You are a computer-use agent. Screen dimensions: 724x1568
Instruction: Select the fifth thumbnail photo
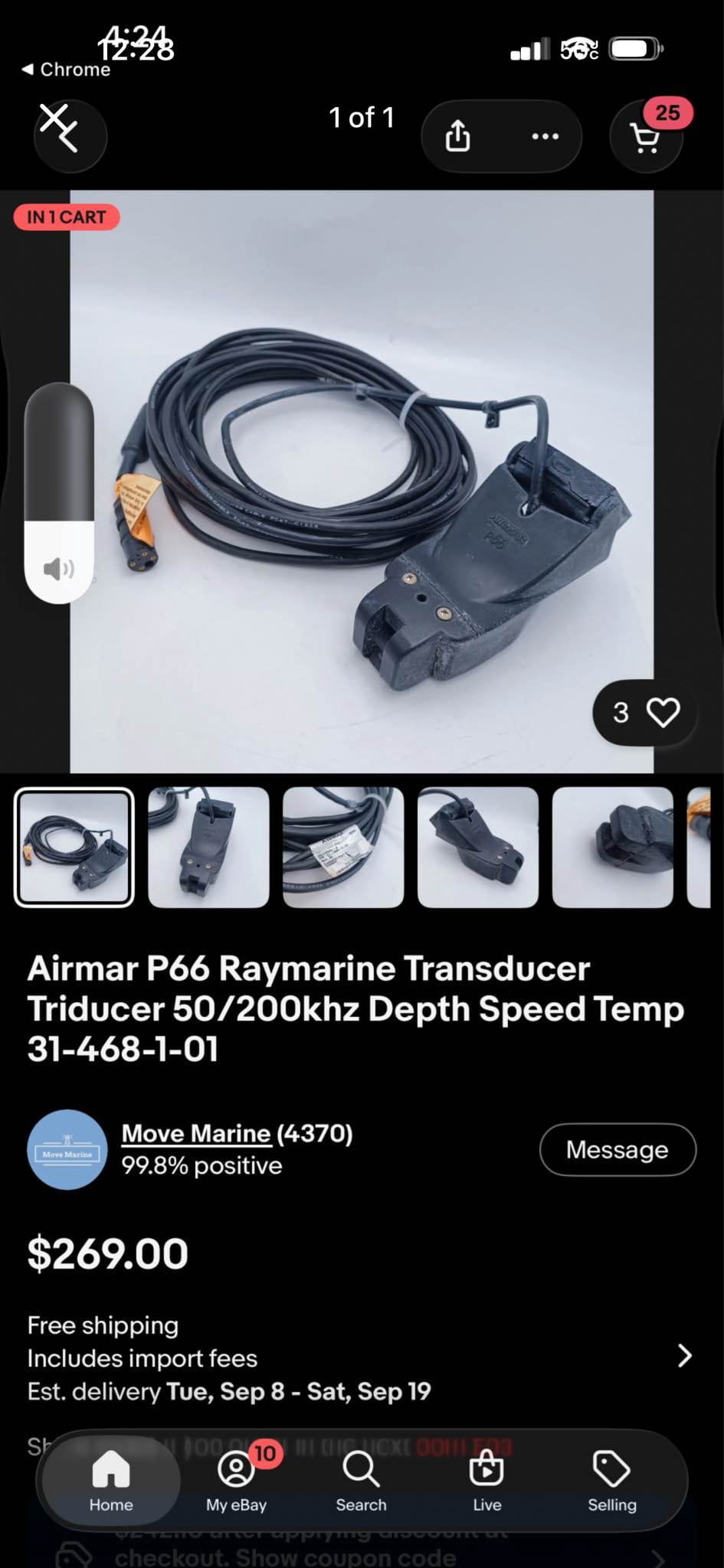(613, 848)
